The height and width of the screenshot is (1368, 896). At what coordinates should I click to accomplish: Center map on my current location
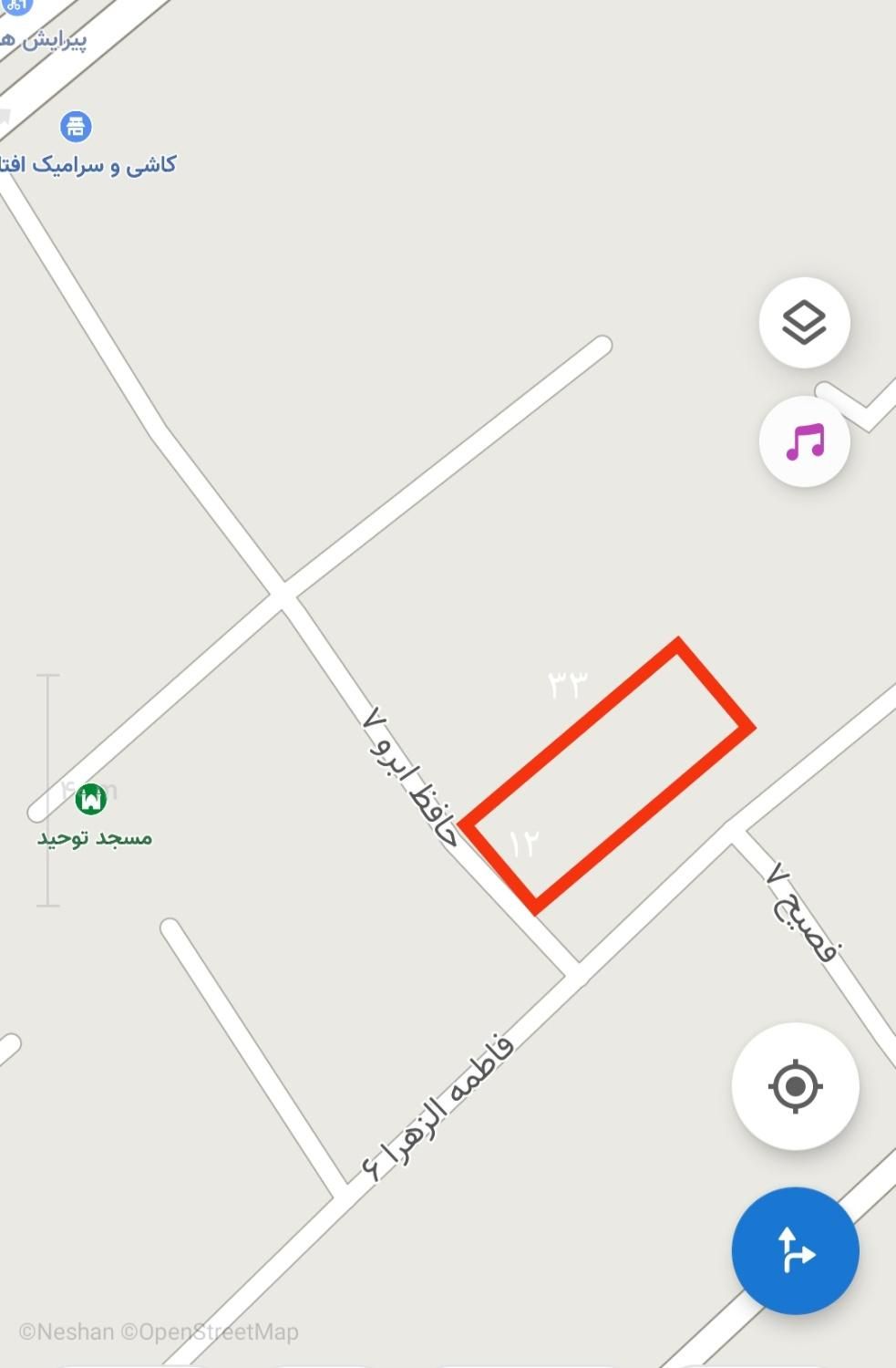coord(795,1086)
